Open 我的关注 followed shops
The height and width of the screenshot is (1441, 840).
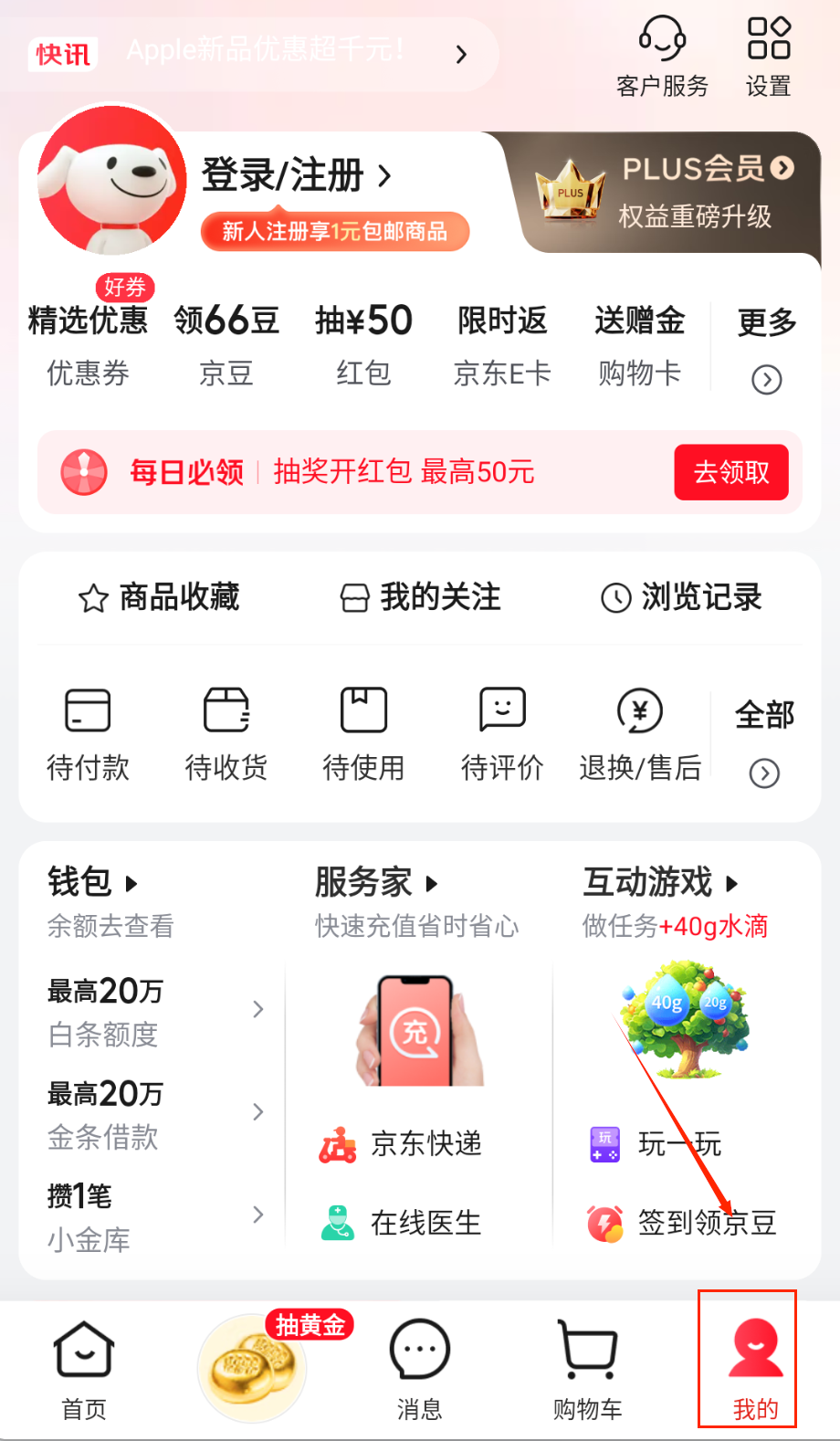[421, 597]
